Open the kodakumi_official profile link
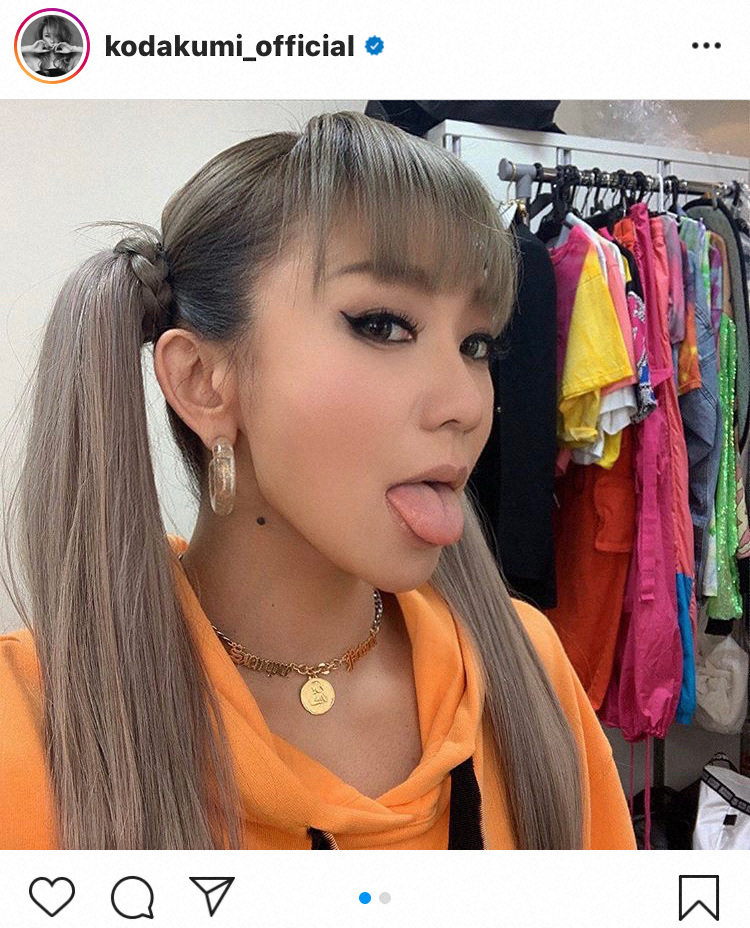 (x=229, y=47)
